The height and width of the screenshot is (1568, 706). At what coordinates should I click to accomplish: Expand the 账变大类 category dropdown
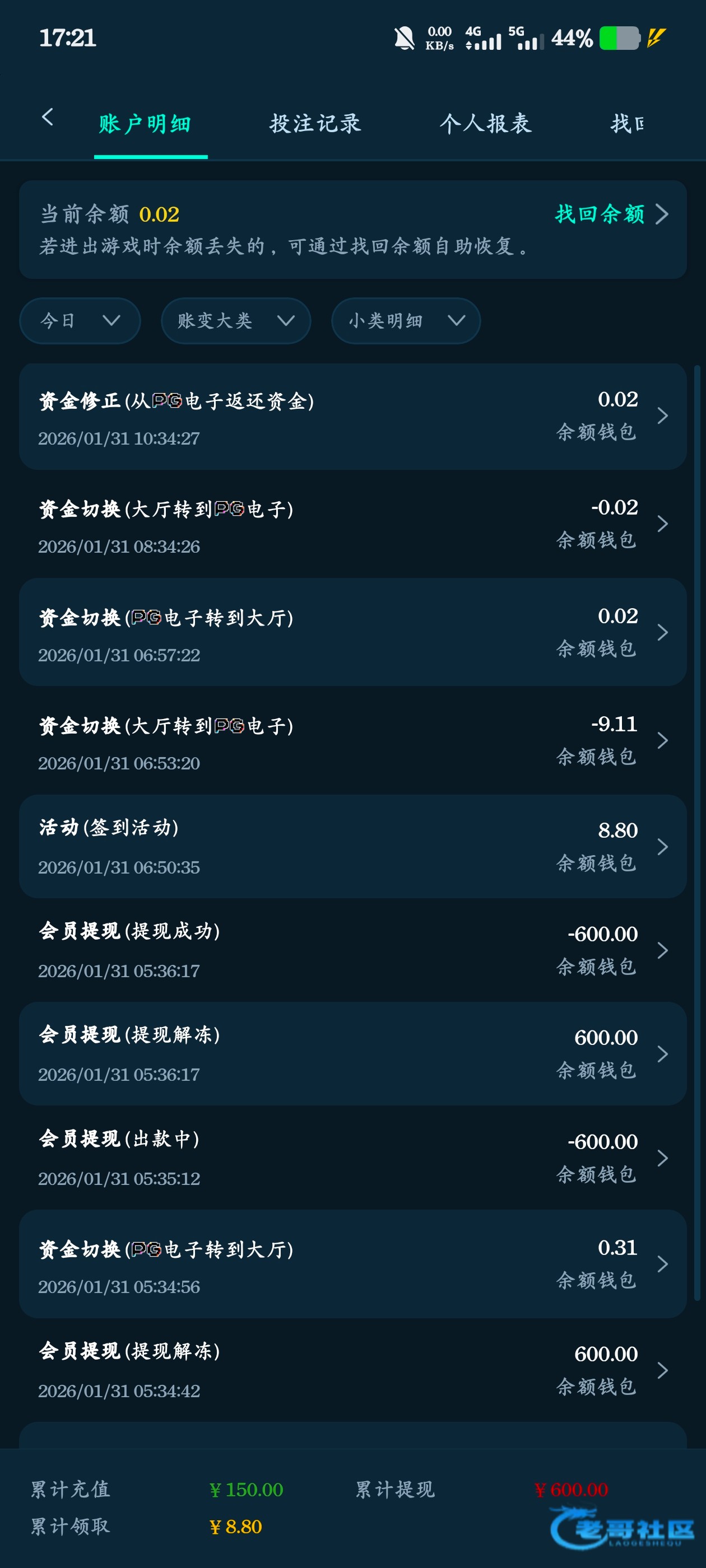(x=236, y=321)
